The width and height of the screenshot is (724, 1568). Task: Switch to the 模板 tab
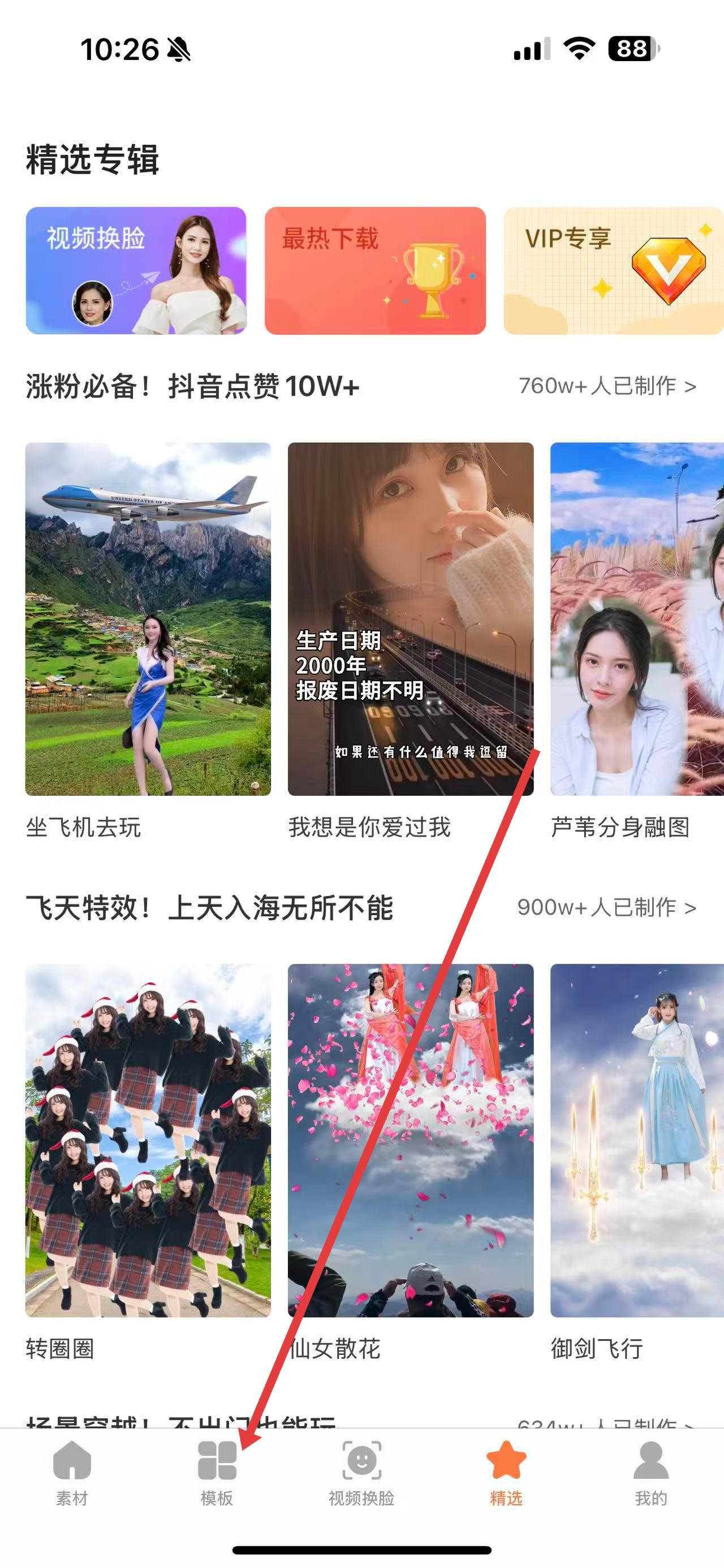point(217,1472)
